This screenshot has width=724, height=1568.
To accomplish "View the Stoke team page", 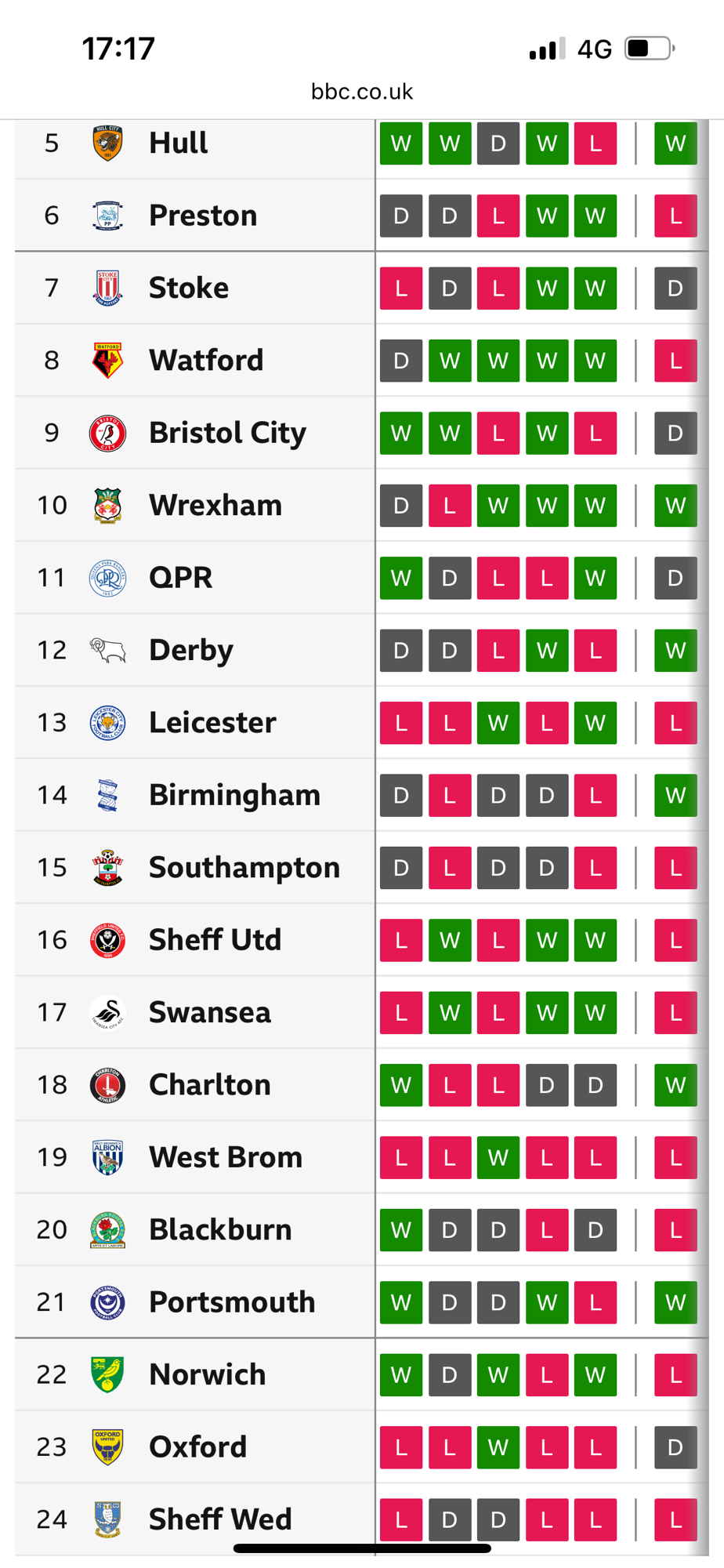I will [x=188, y=288].
